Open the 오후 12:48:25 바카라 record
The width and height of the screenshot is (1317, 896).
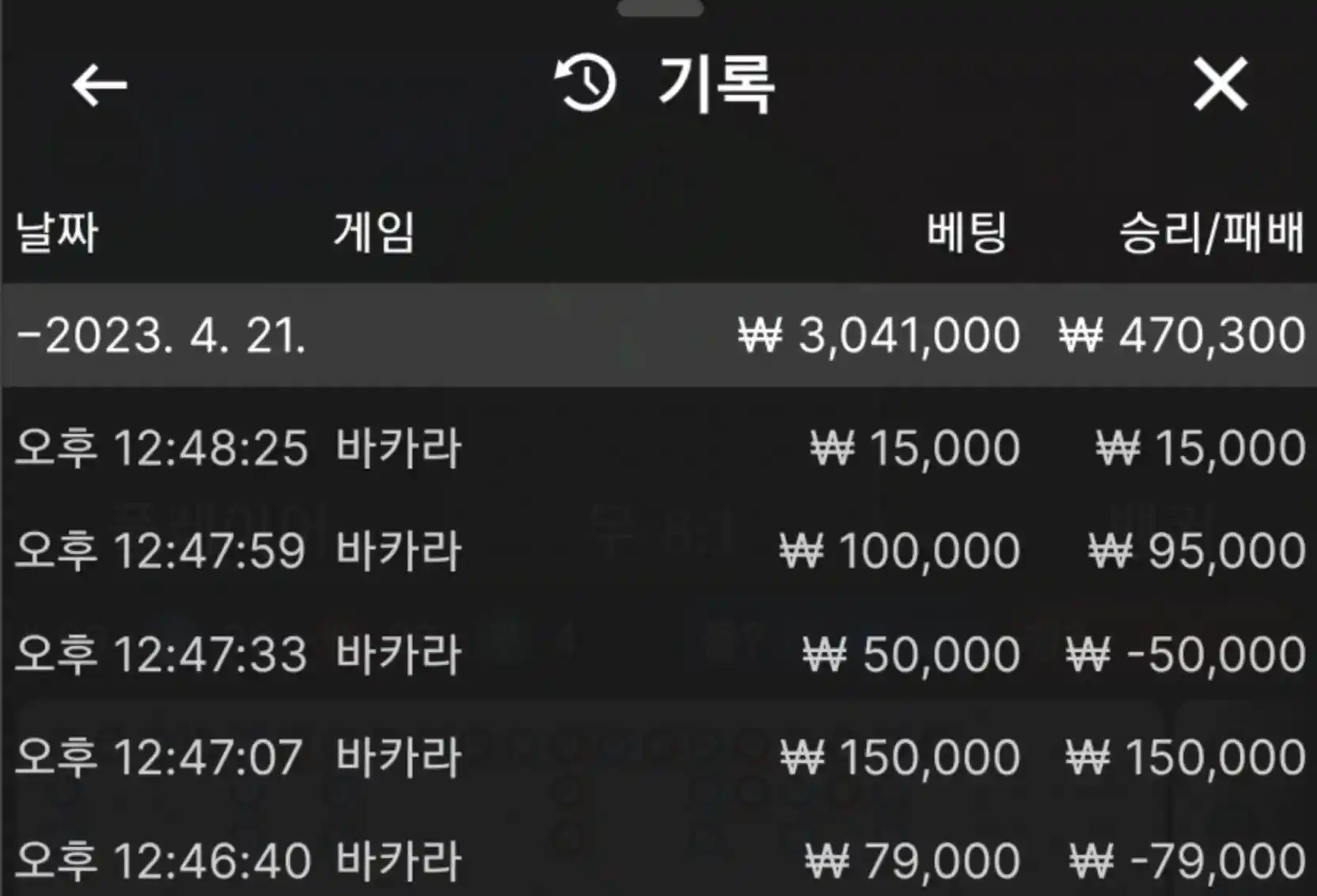click(x=237, y=448)
